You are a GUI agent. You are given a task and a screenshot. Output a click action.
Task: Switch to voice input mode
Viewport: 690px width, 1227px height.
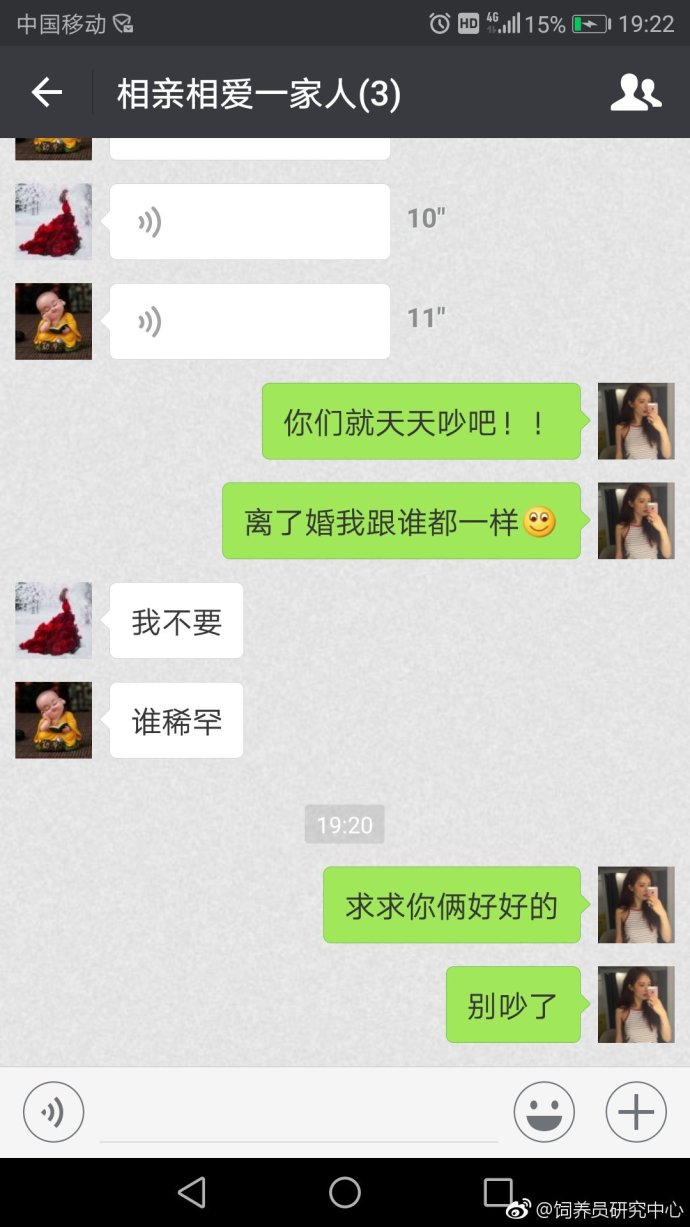coord(54,1112)
